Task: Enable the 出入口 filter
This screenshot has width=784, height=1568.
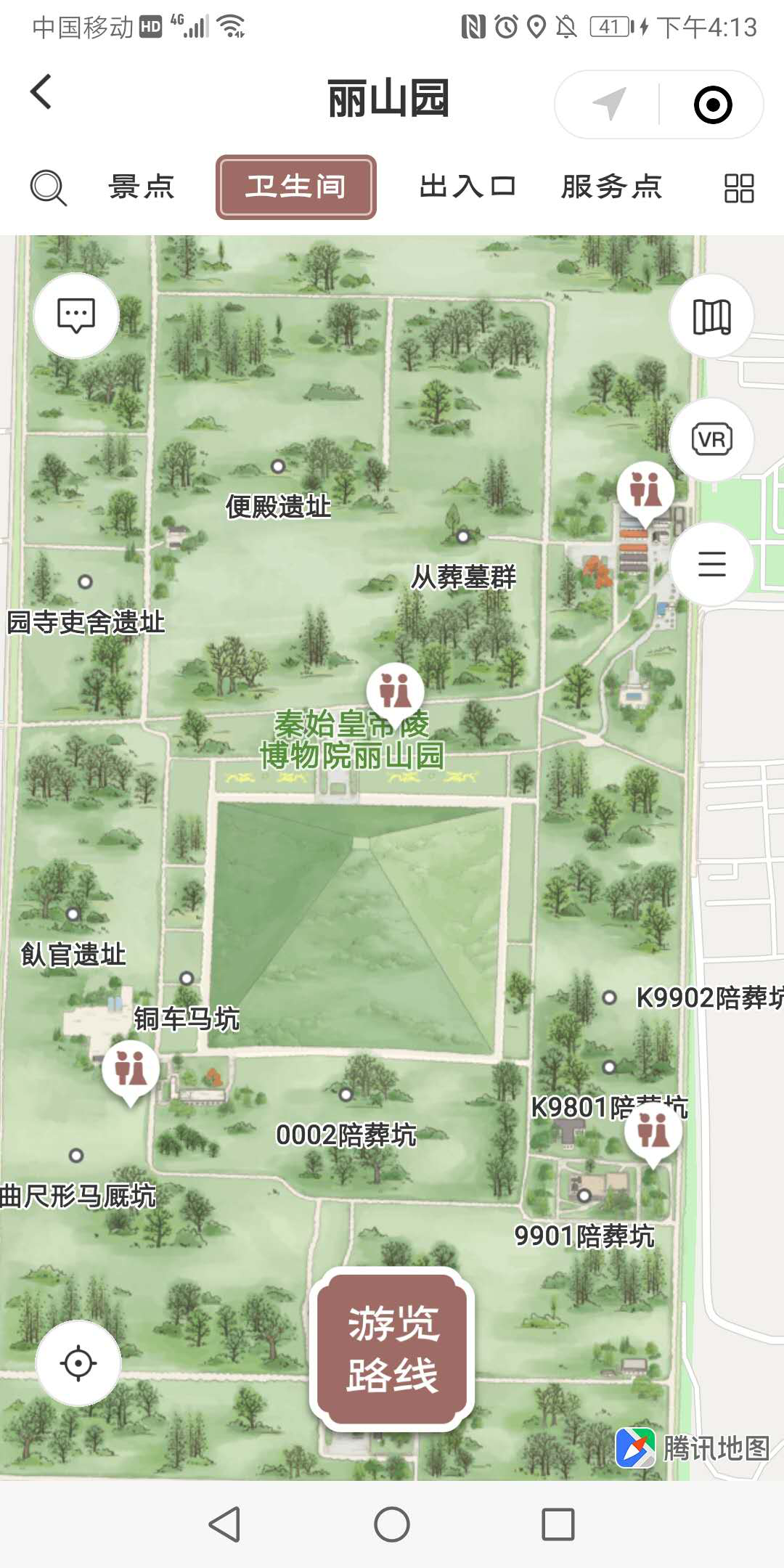Action: pyautogui.click(x=468, y=187)
